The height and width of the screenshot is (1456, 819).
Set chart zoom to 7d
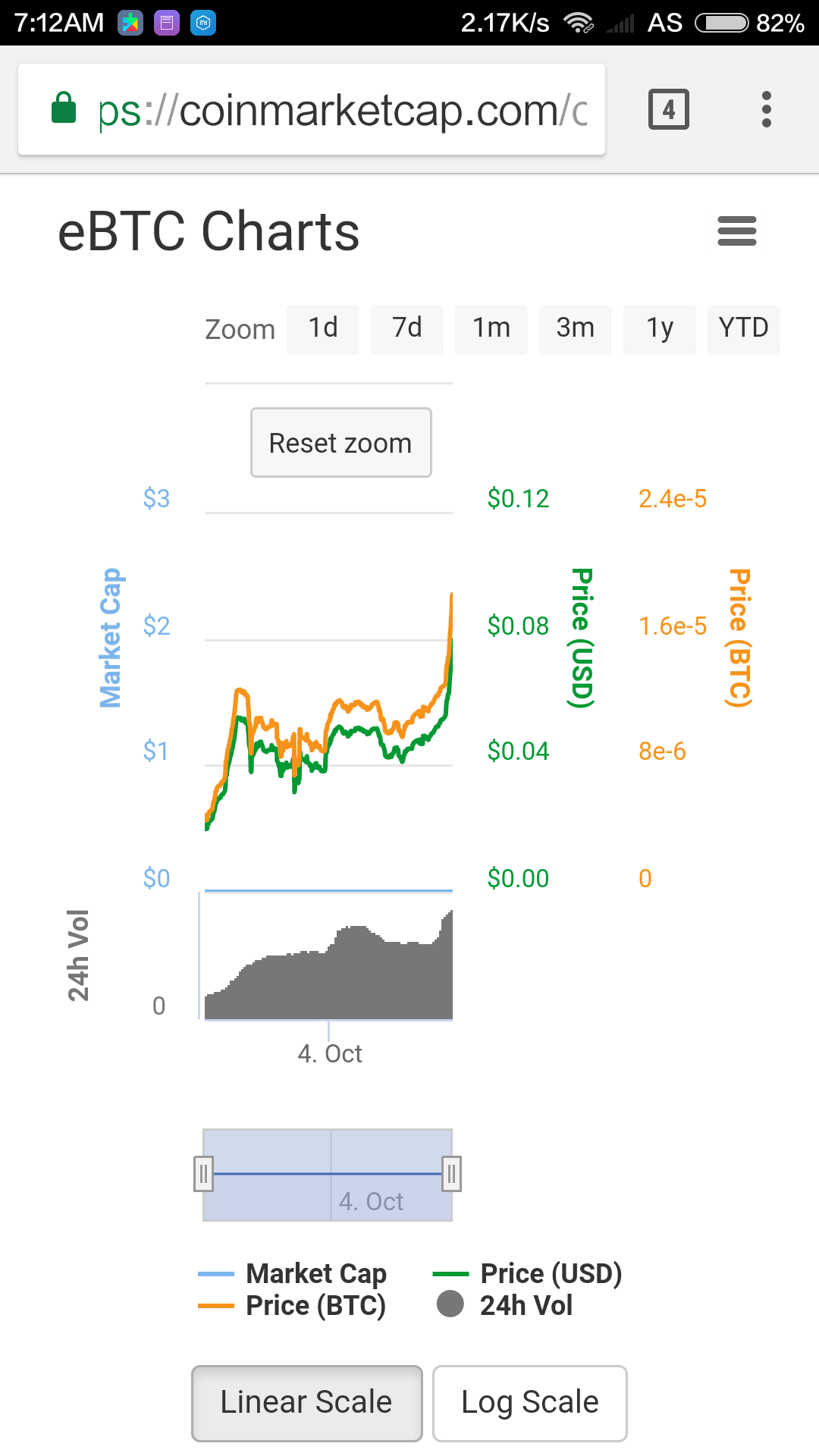click(x=407, y=329)
